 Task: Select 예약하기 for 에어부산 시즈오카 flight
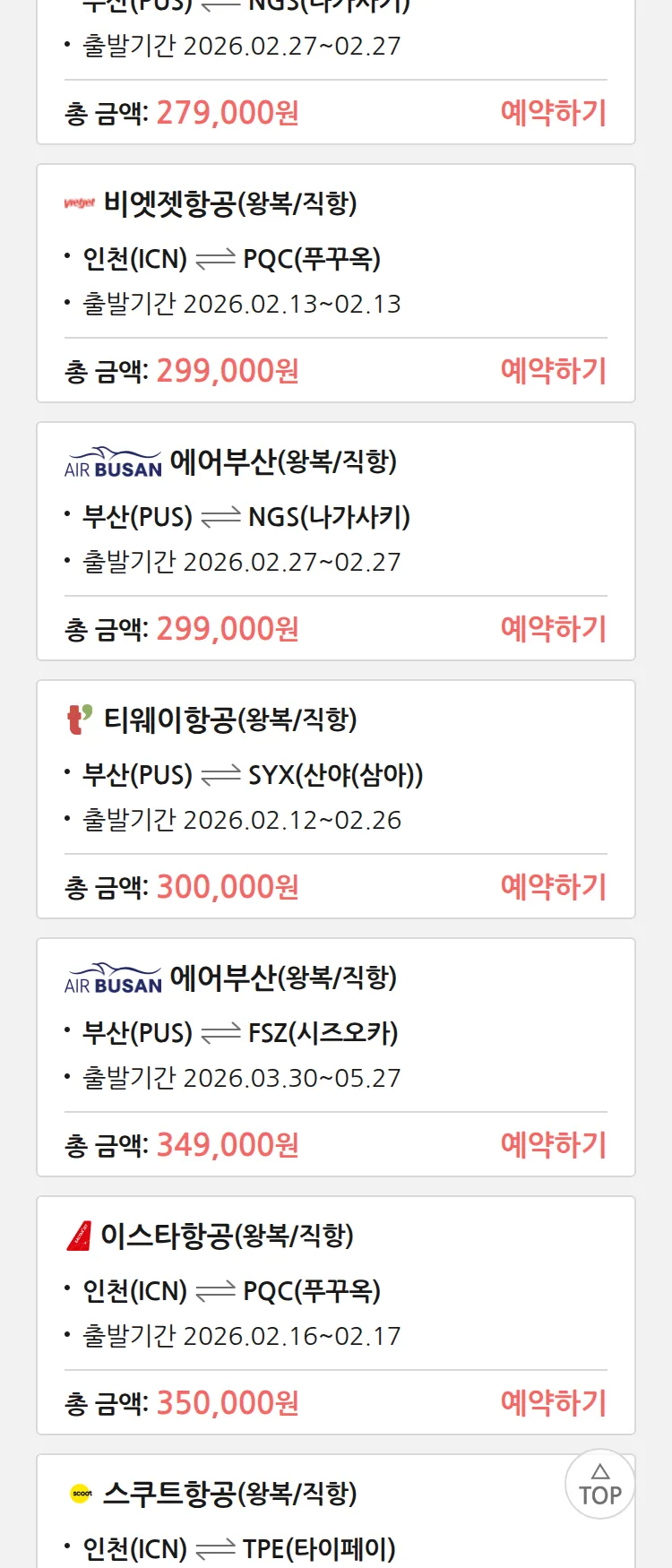(x=553, y=1145)
